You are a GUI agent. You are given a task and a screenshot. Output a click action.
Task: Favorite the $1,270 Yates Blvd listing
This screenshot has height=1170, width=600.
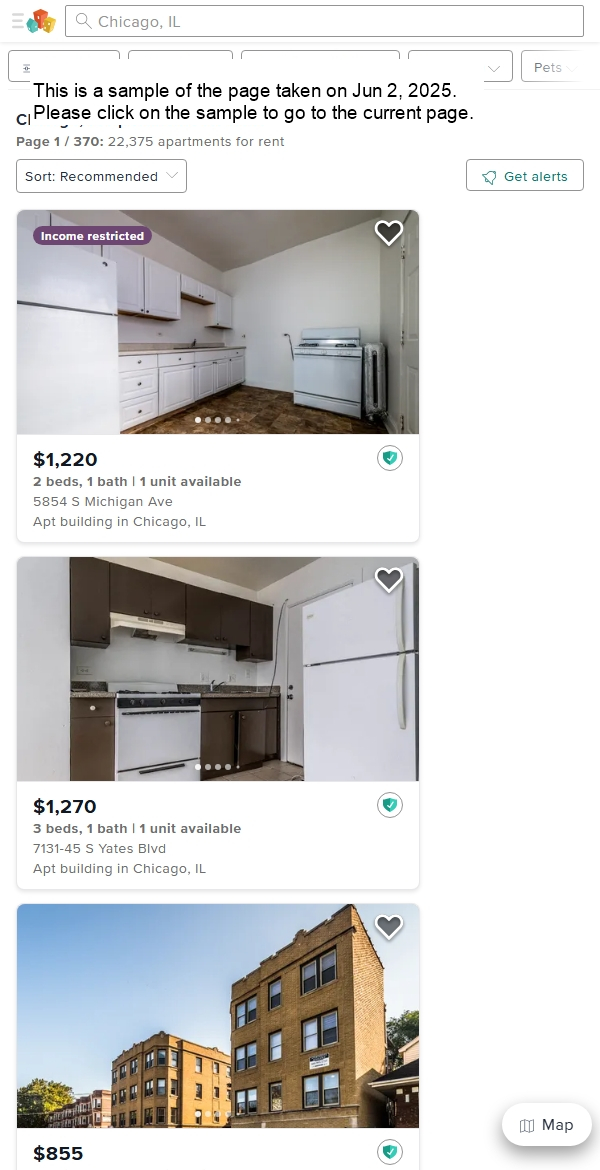388,580
